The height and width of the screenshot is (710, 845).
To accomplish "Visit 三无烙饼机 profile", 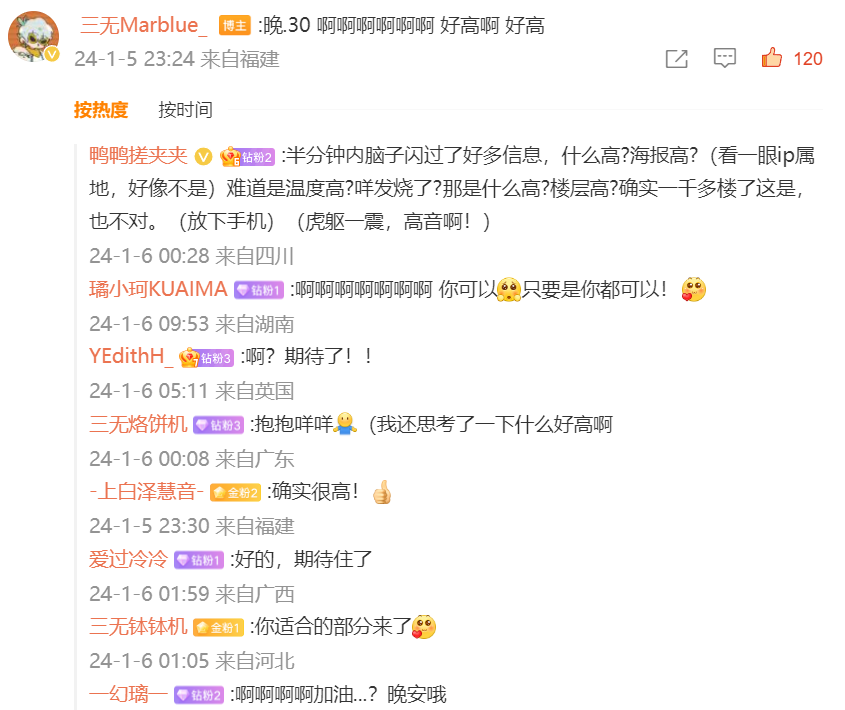I will pos(138,424).
